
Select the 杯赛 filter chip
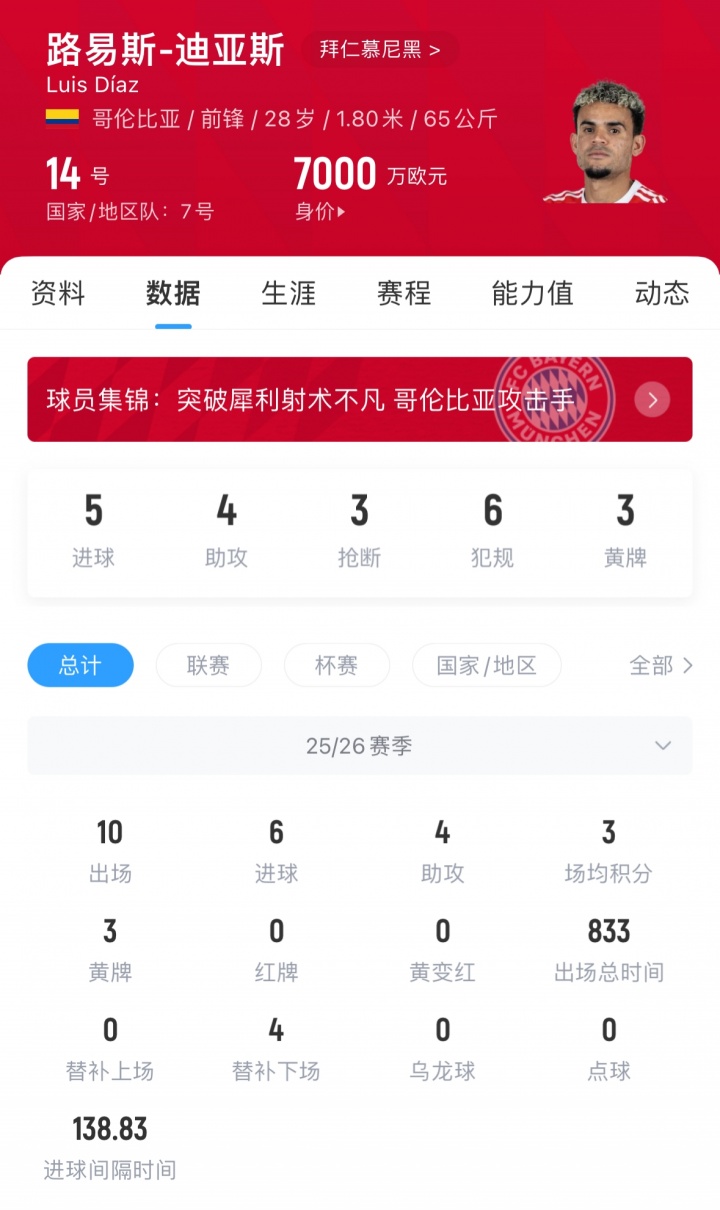pos(336,665)
